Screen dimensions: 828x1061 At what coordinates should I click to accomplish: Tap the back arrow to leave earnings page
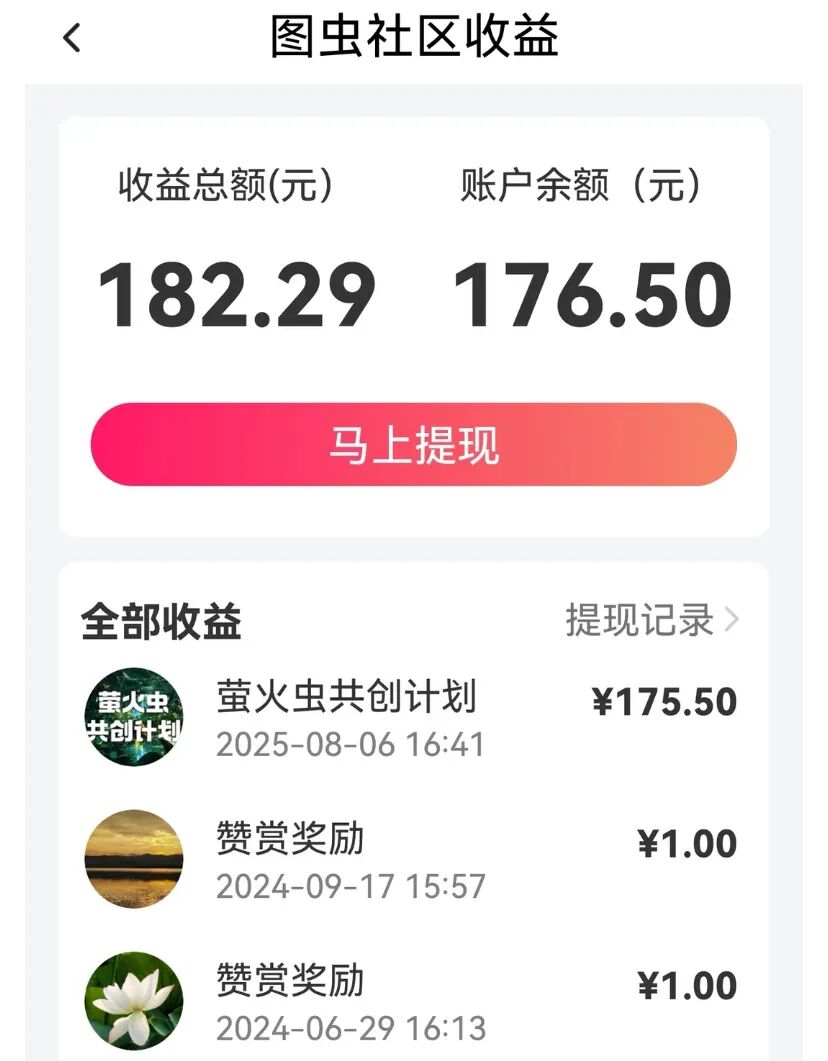68,37
